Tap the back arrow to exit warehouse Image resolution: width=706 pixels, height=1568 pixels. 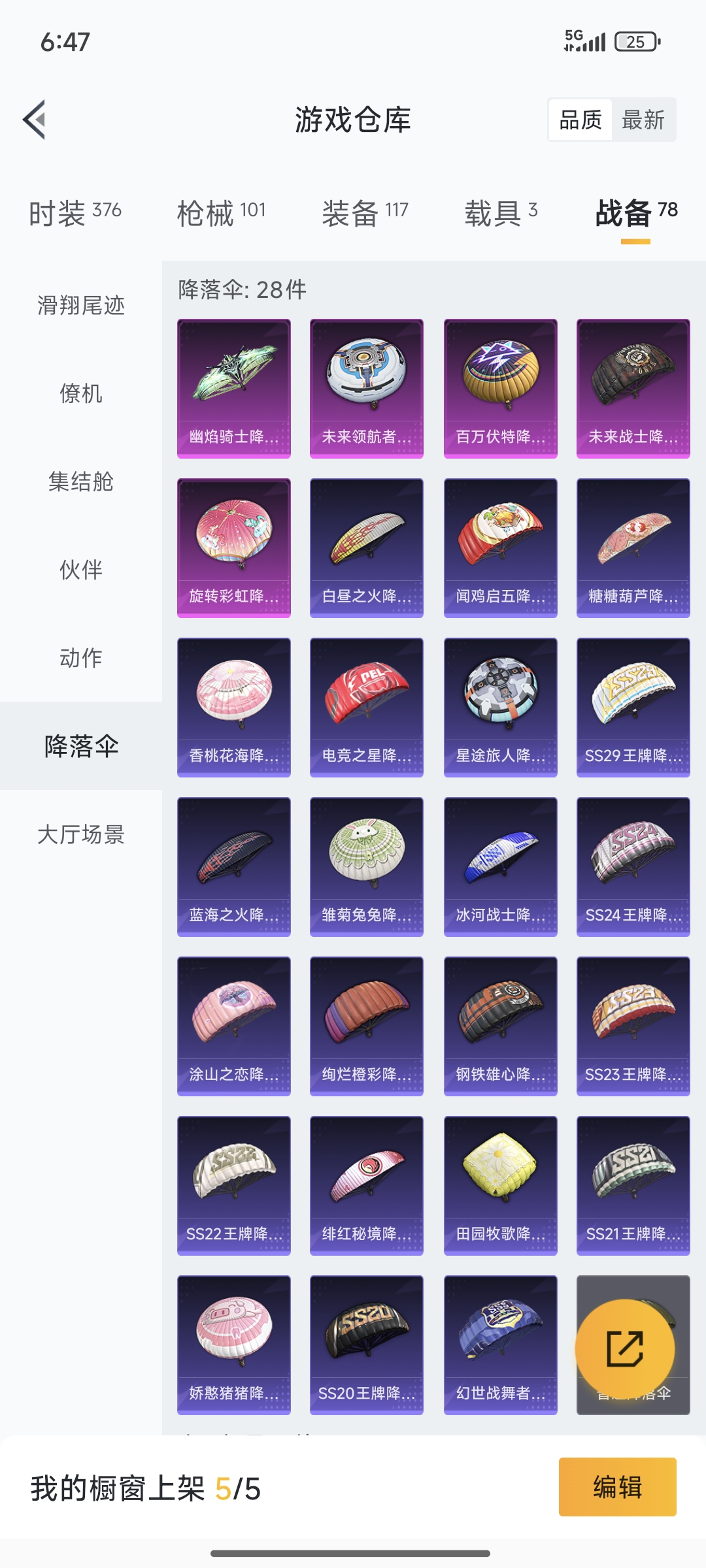[x=36, y=120]
